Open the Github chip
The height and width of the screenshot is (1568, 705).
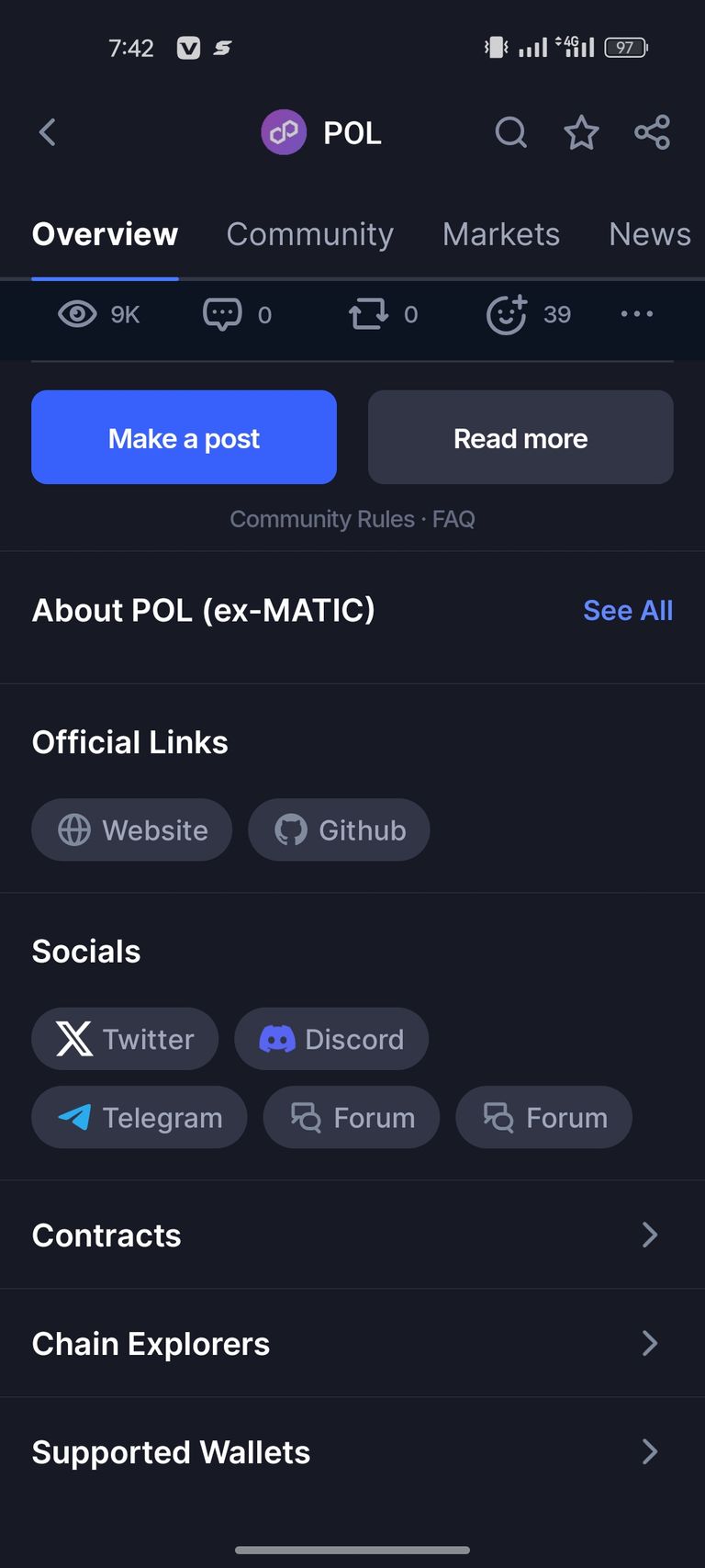339,829
